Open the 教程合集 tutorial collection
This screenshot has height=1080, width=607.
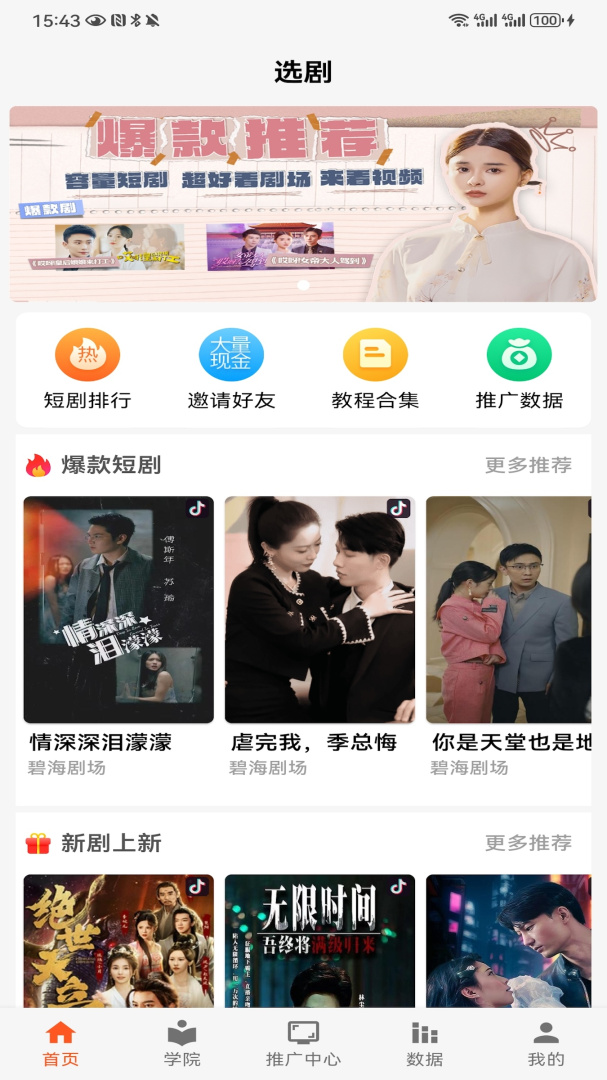(375, 369)
